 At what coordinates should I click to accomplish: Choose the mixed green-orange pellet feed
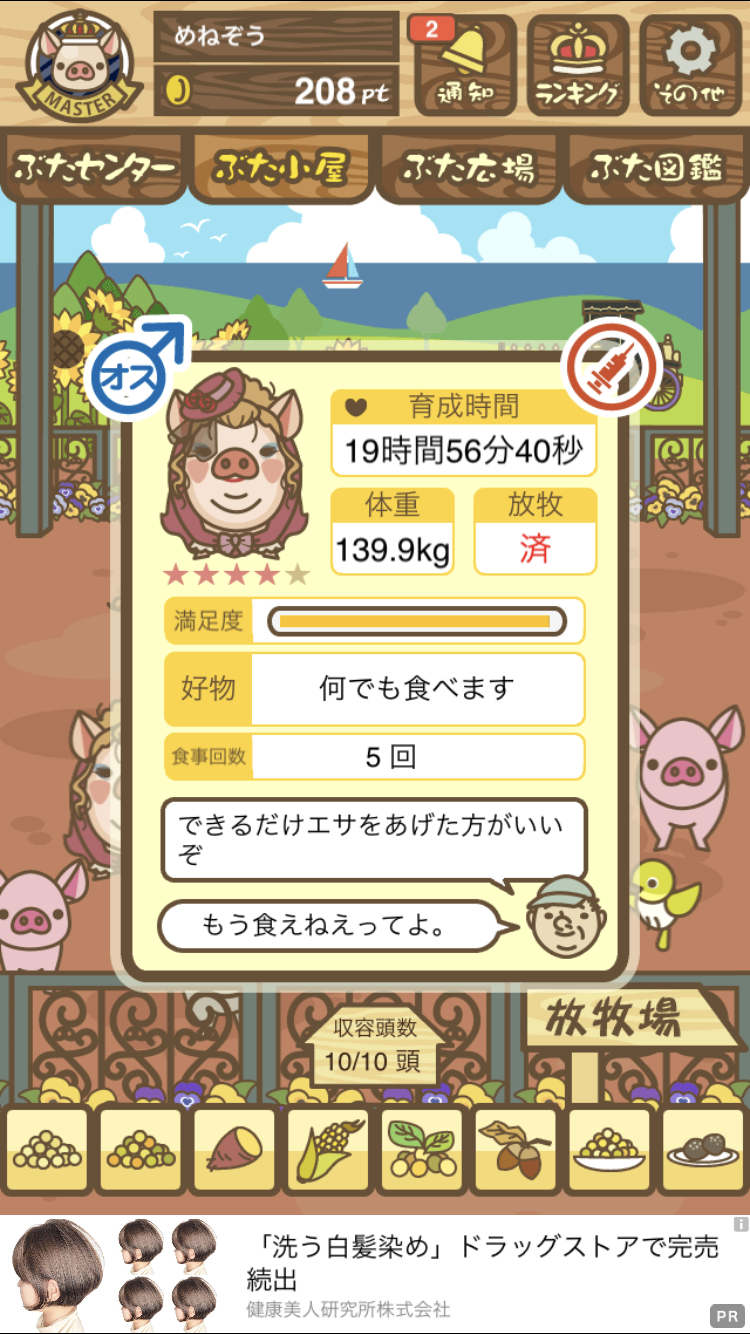(x=141, y=1151)
